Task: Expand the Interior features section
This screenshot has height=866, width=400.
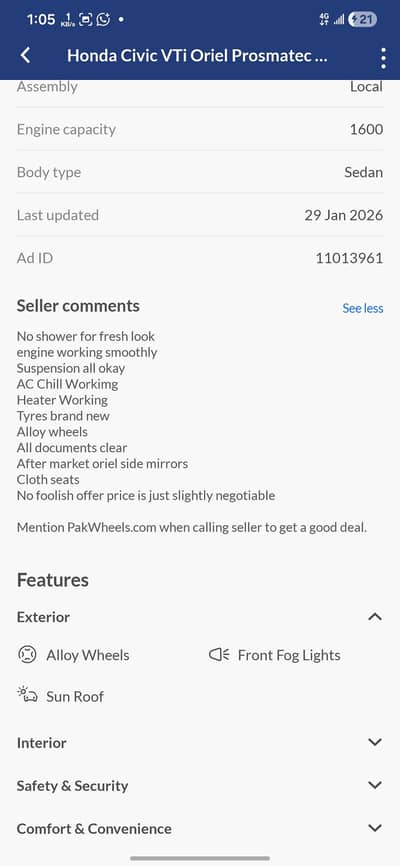Action: (x=200, y=743)
